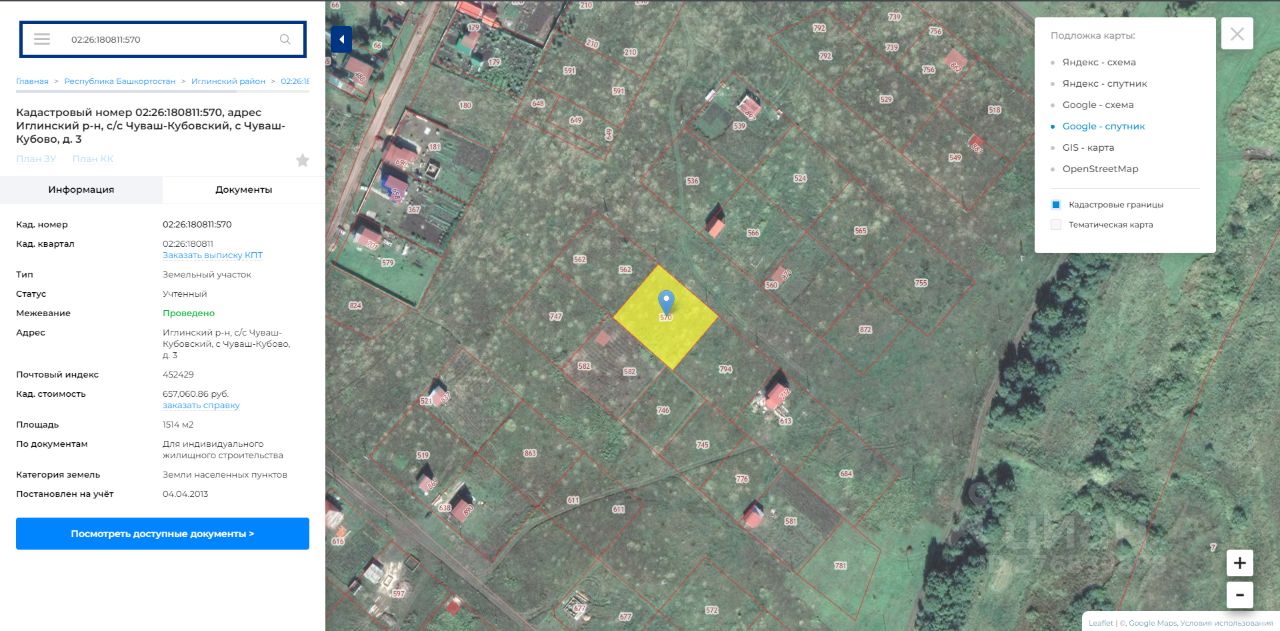Screen dimensions: 1280x631
Task: Open the План КК link
Action: tap(93, 159)
